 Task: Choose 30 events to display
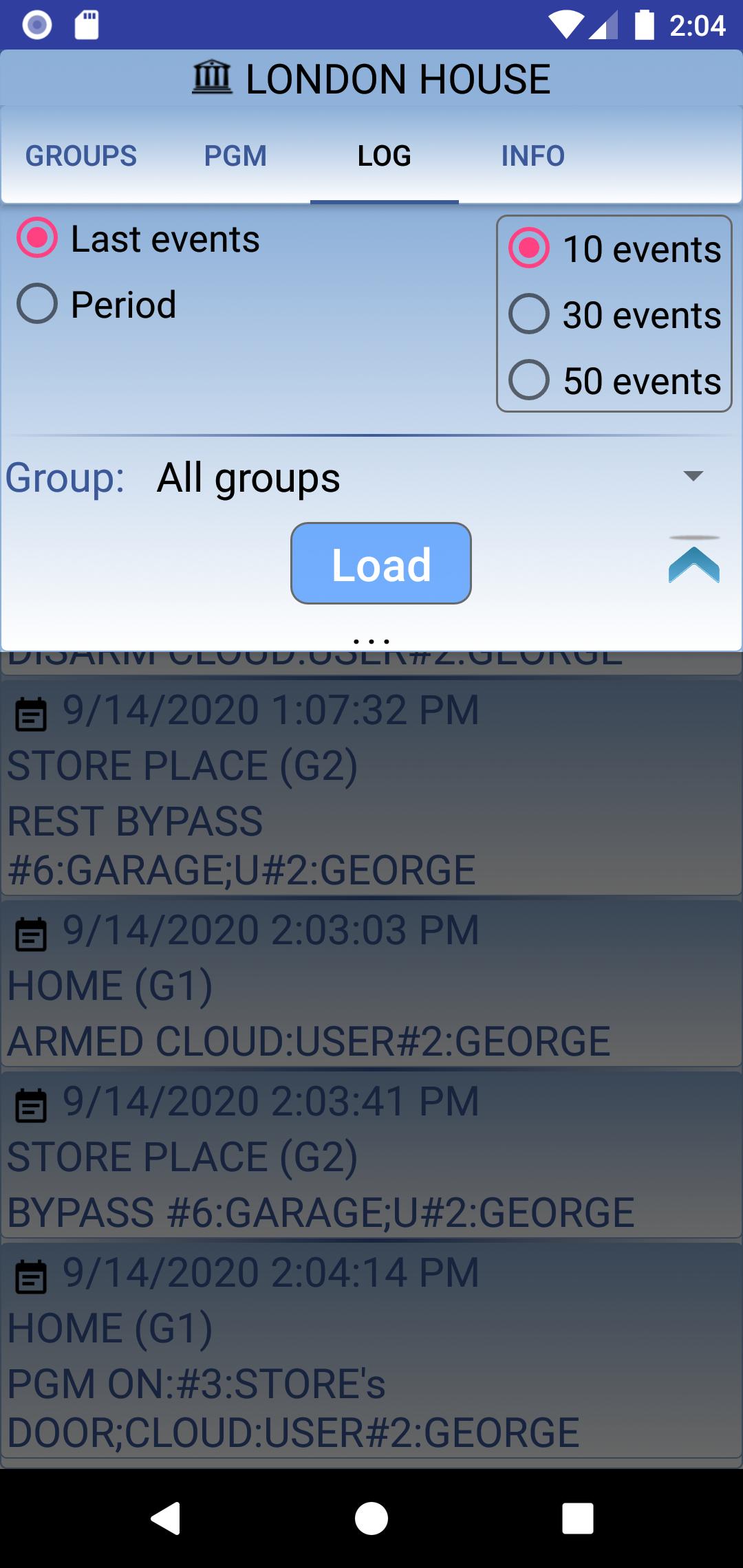(529, 314)
